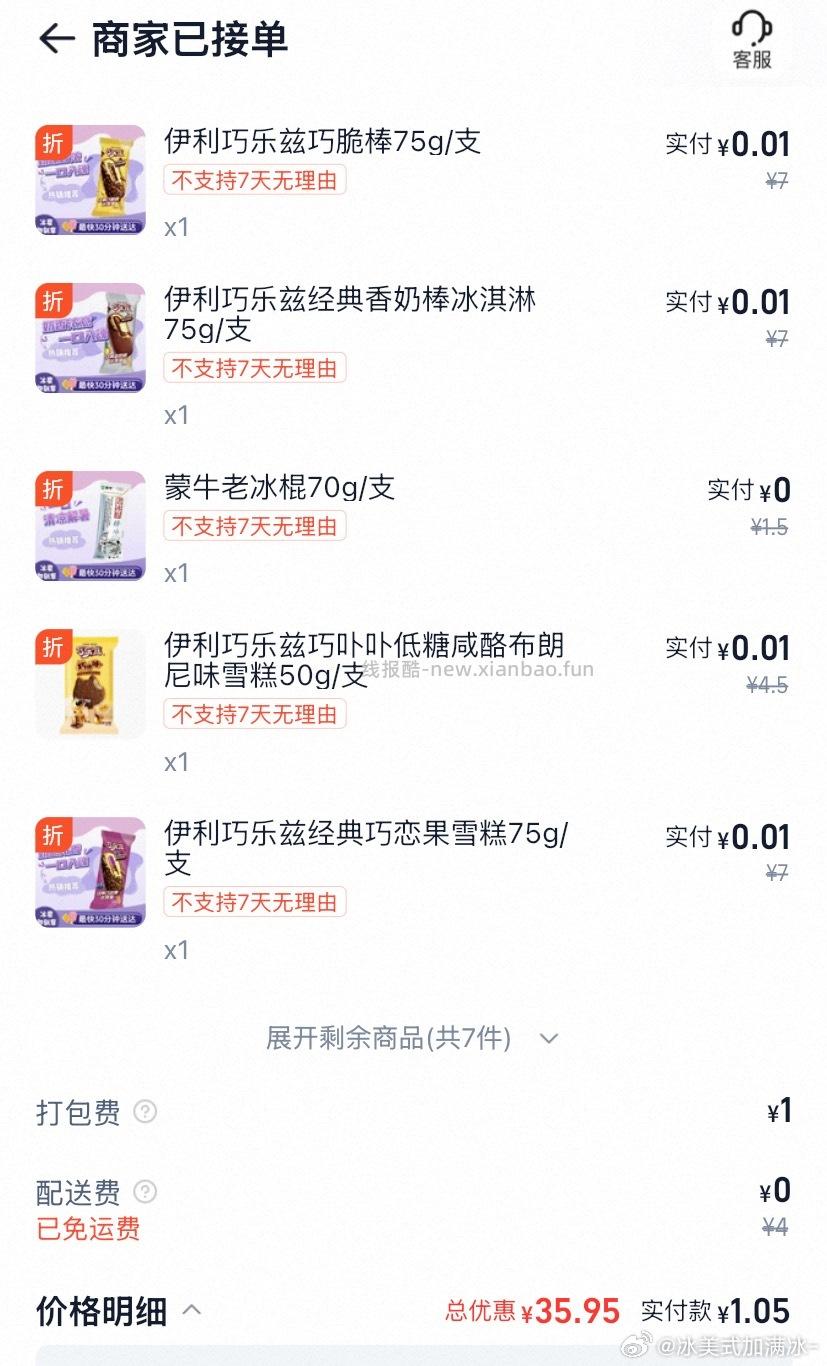Collapse the 价格明细 section
This screenshot has width=827, height=1366.
click(191, 1310)
